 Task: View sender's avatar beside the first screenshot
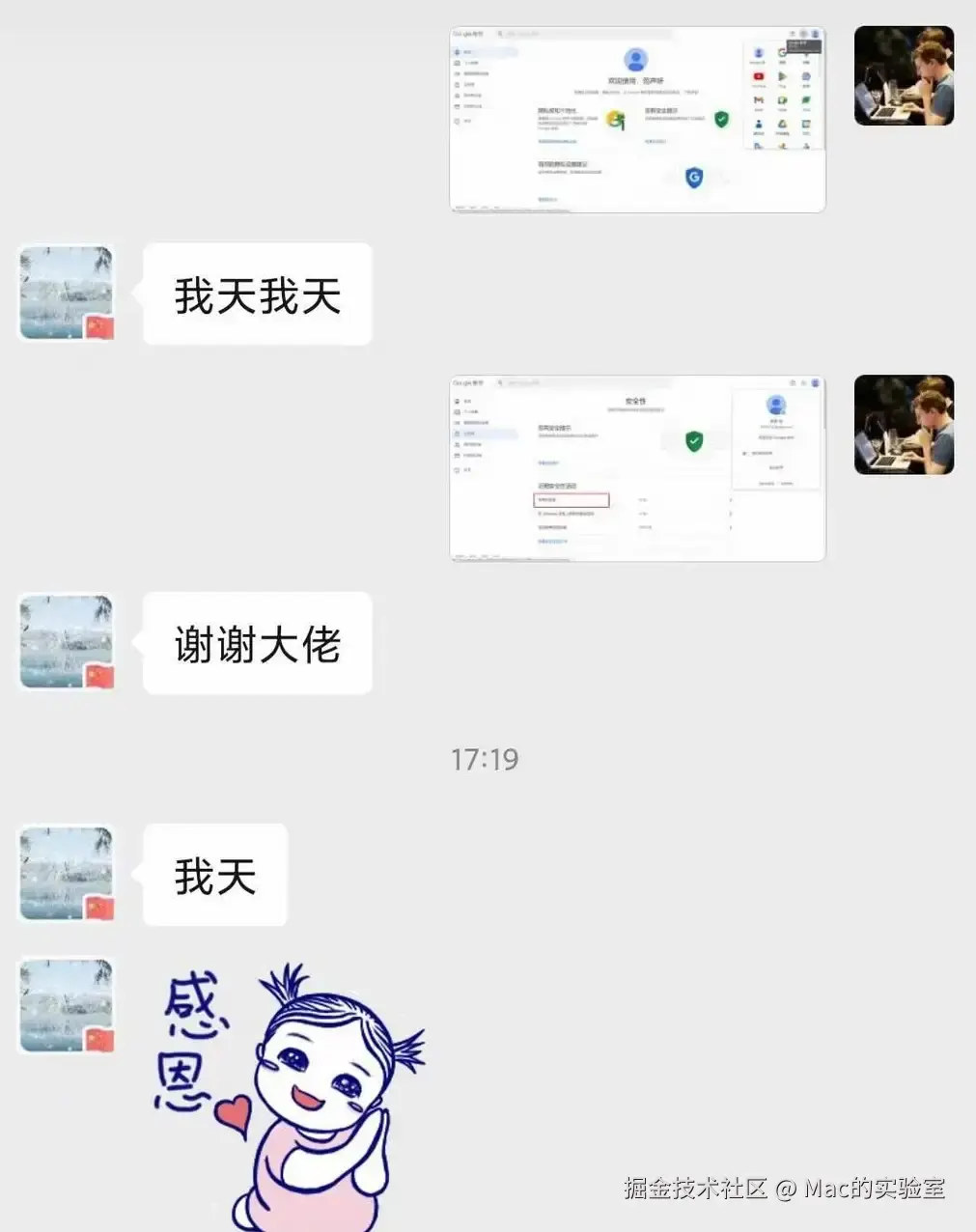click(x=904, y=76)
